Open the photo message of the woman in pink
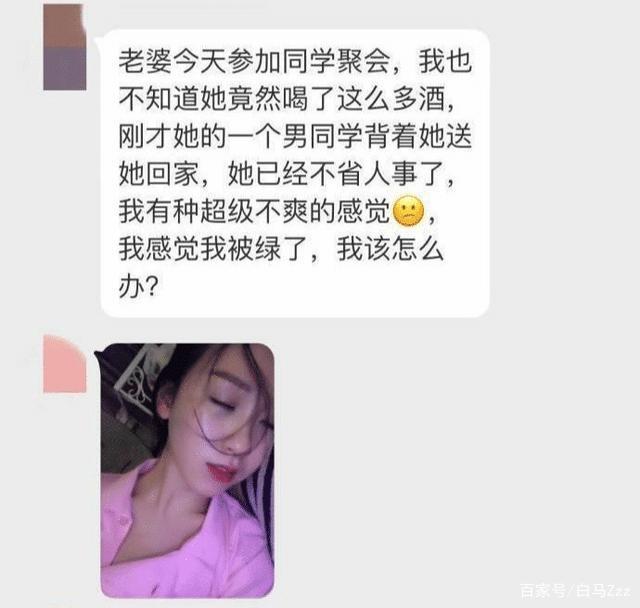 coord(188,469)
